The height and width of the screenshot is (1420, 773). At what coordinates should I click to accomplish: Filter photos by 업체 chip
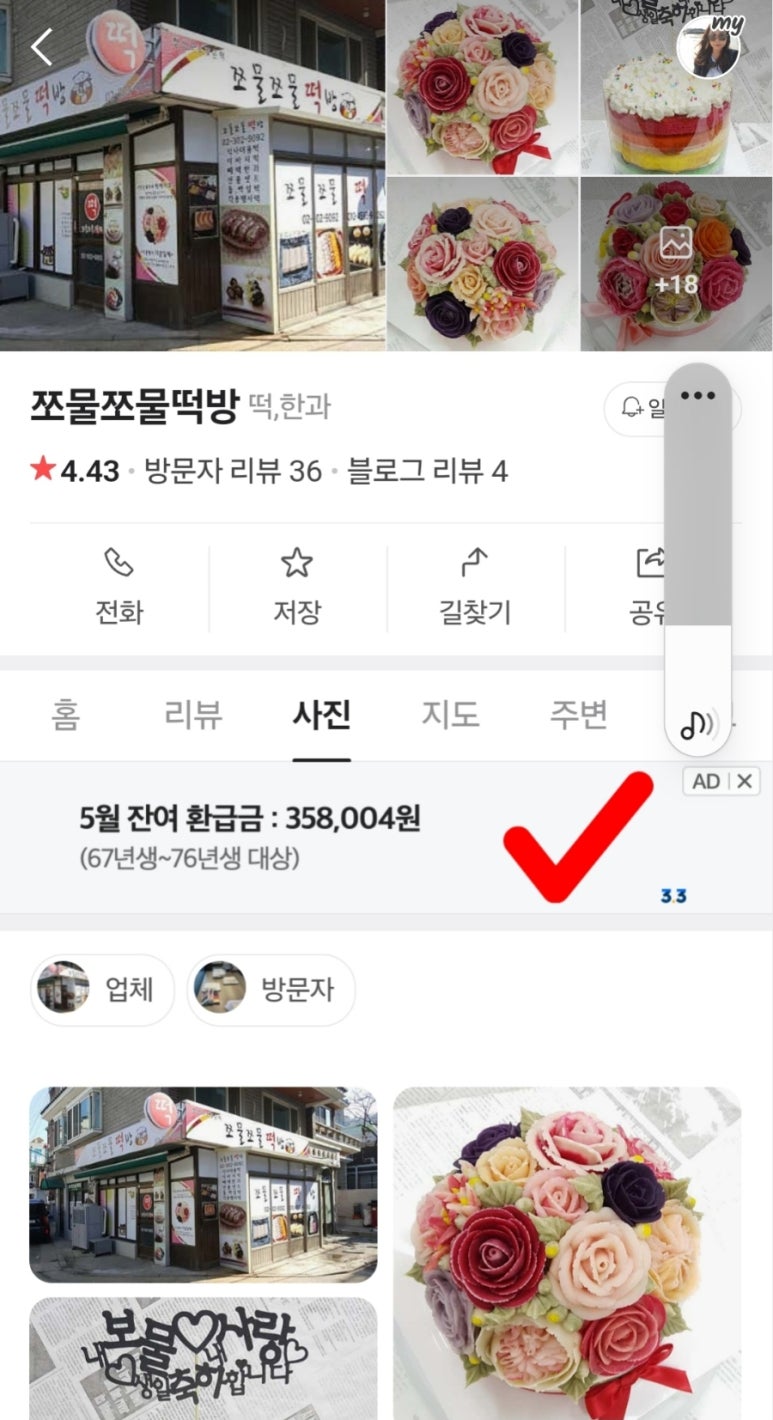[x=102, y=989]
